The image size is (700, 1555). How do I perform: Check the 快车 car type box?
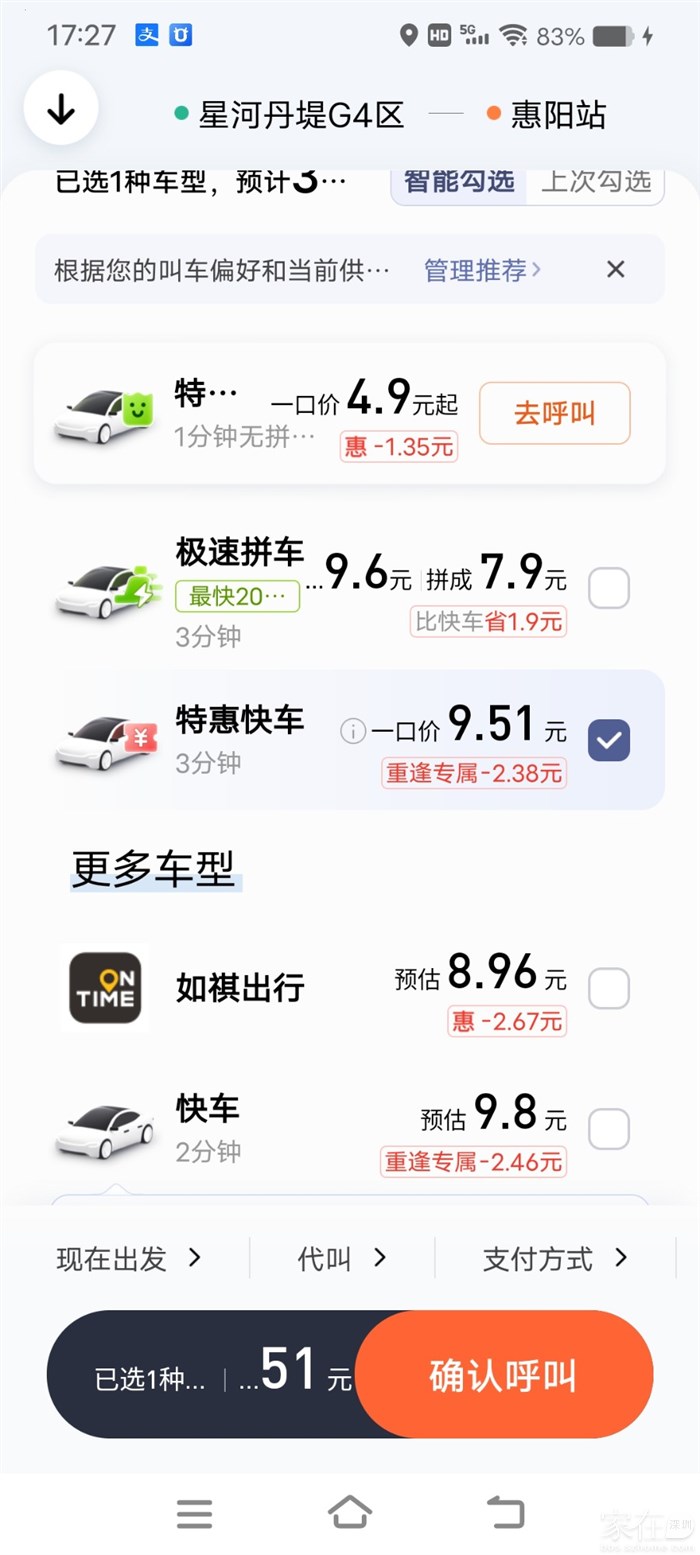(x=609, y=1129)
